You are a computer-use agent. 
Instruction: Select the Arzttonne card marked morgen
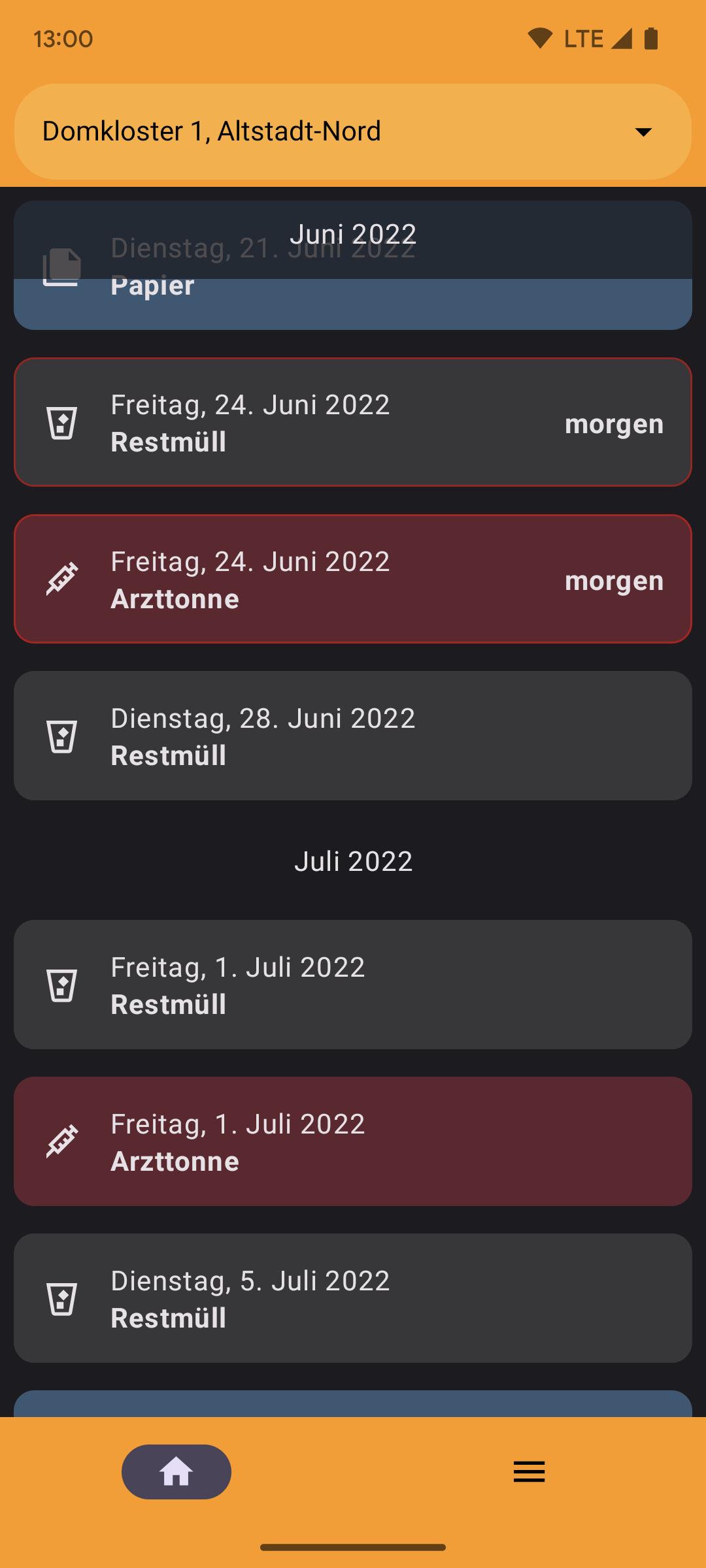point(353,579)
